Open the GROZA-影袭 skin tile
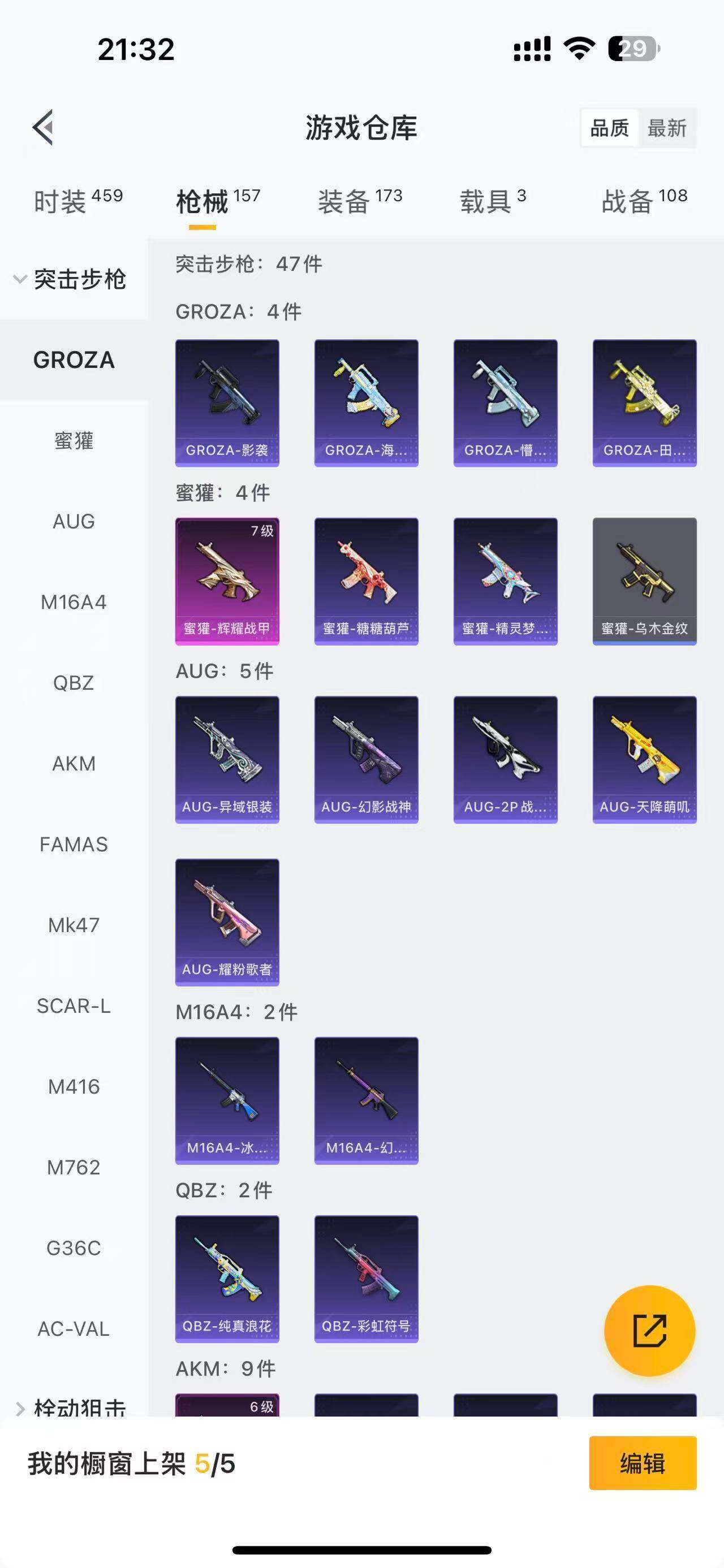 click(227, 403)
